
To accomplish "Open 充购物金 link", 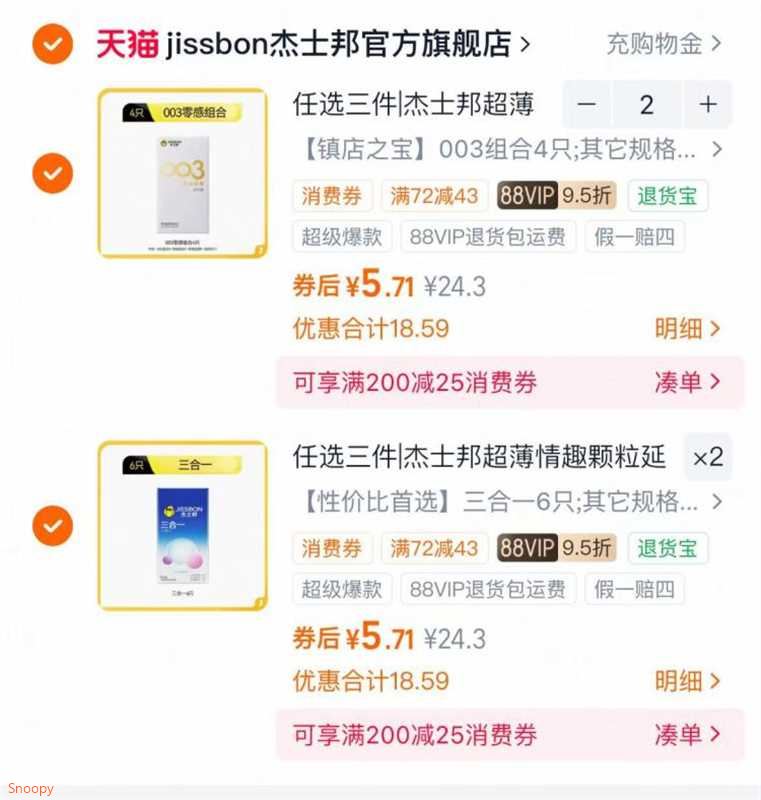I will [x=663, y=44].
